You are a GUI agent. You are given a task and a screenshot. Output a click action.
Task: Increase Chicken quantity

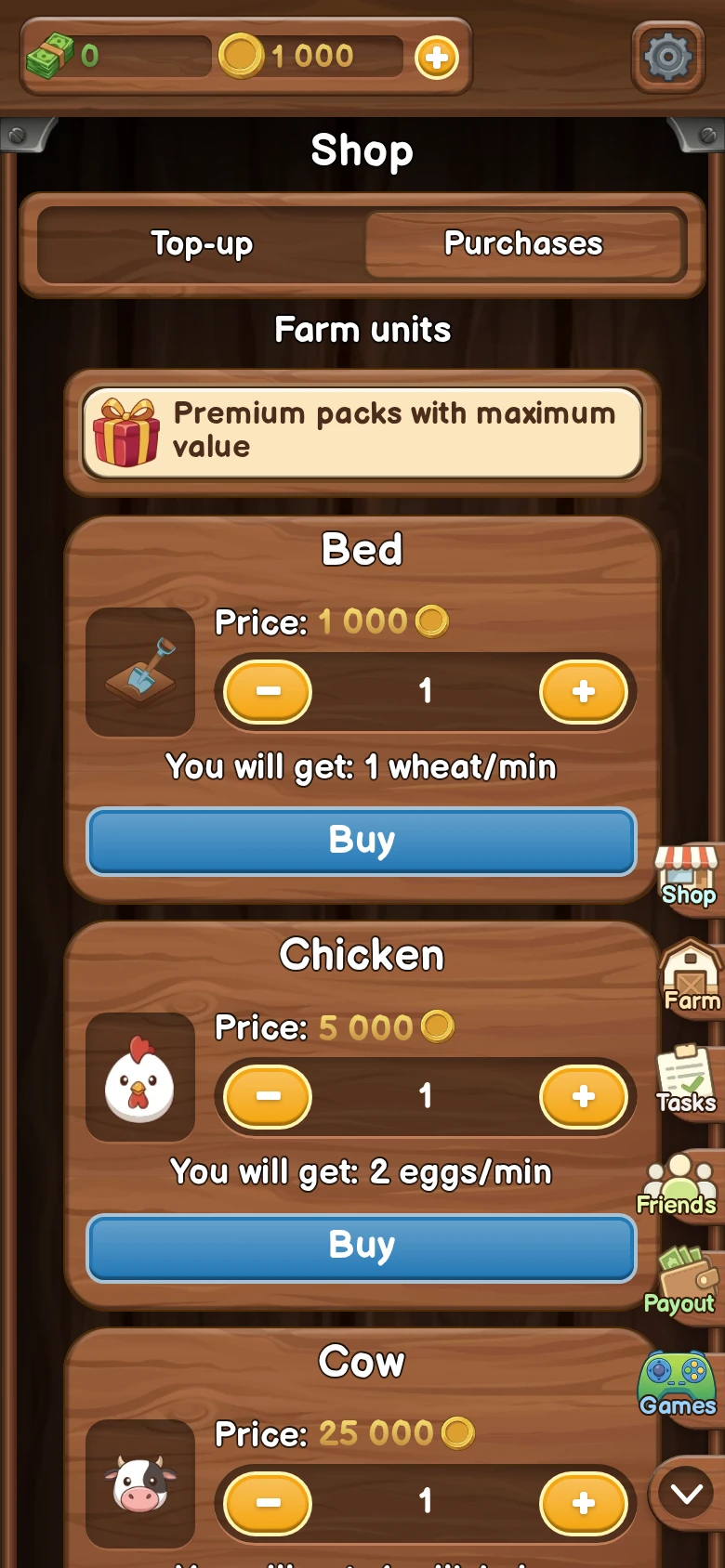click(584, 1097)
